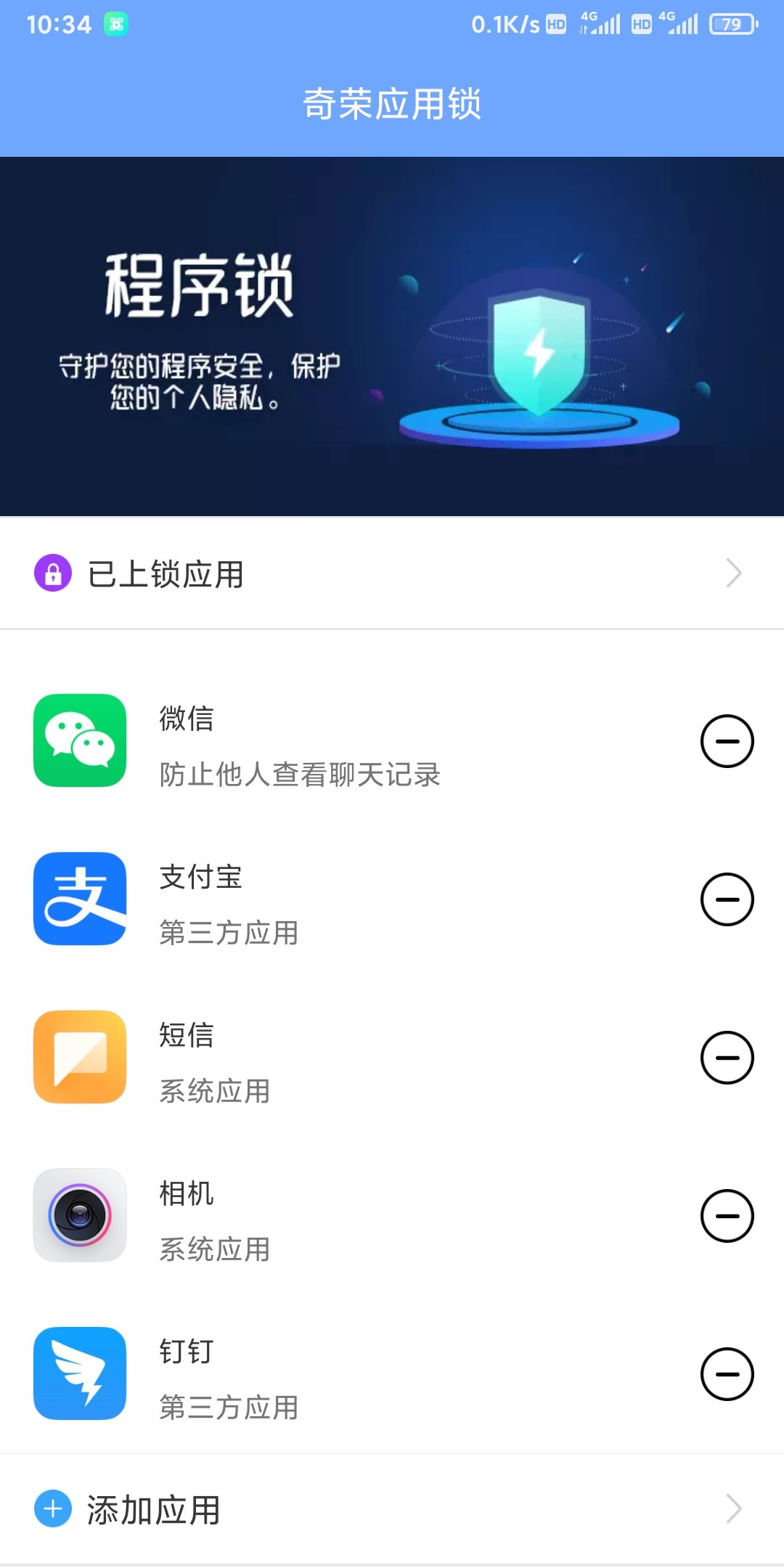Open the WeChat app icon in the locked list

pyautogui.click(x=79, y=742)
